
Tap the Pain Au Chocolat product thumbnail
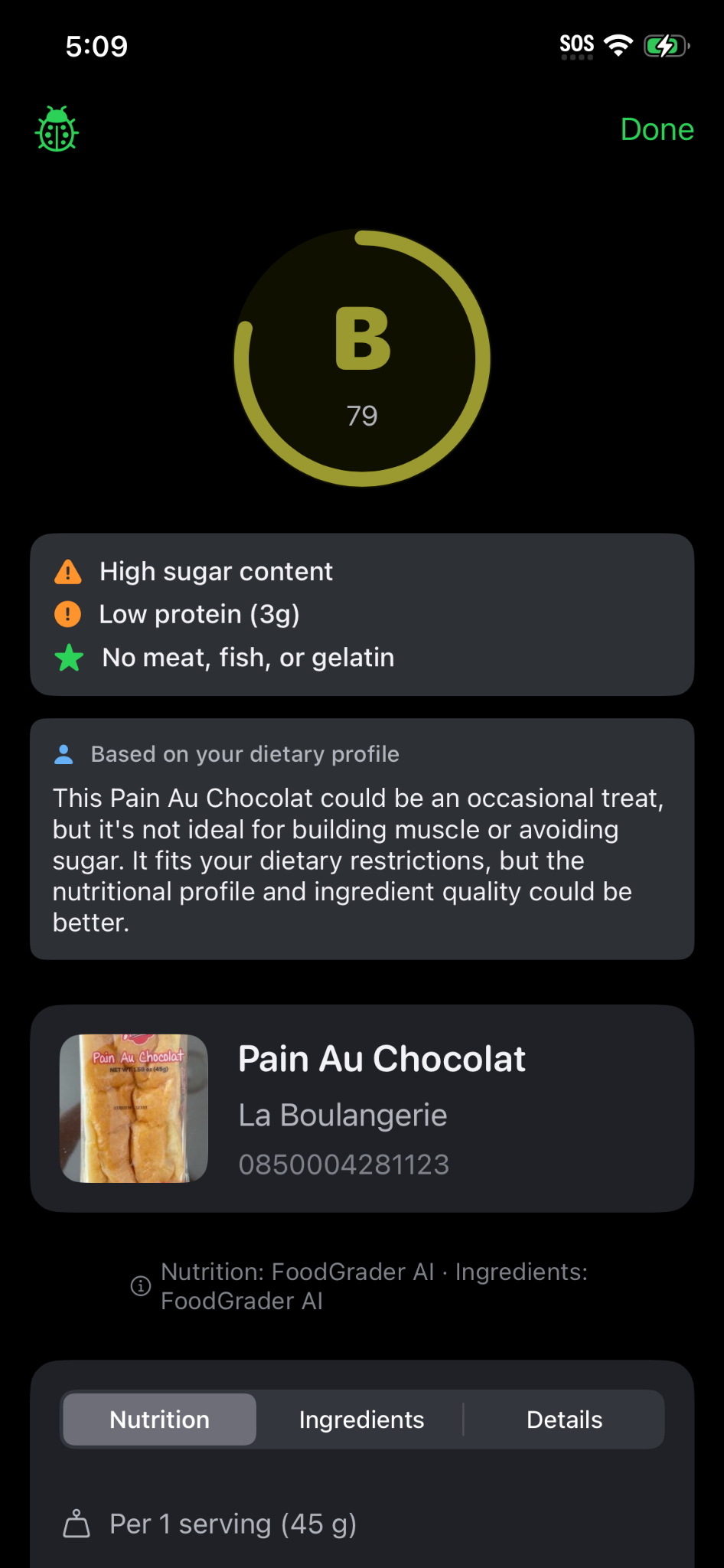coord(133,1108)
